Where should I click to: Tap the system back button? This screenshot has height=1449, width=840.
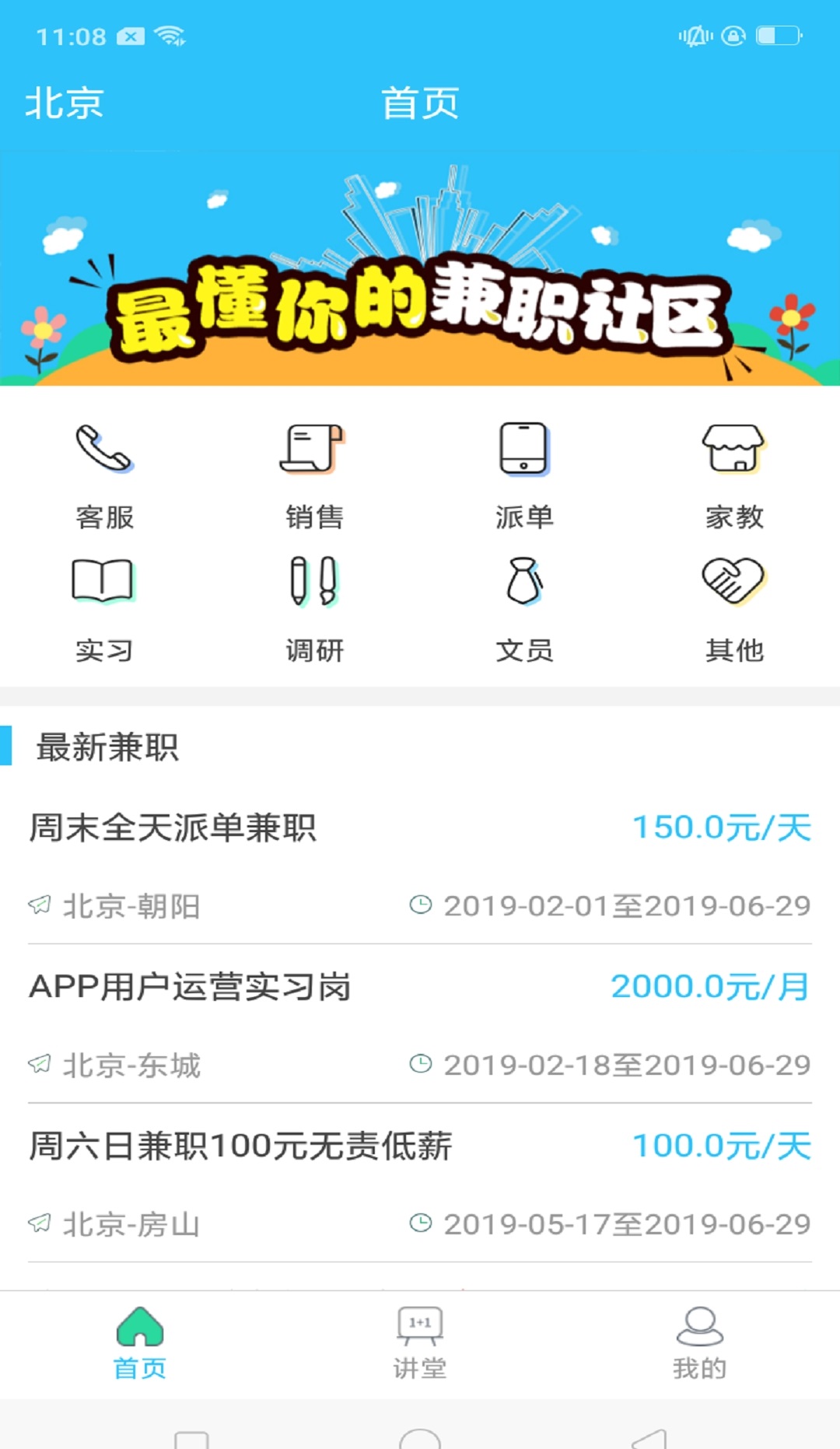(x=649, y=1439)
